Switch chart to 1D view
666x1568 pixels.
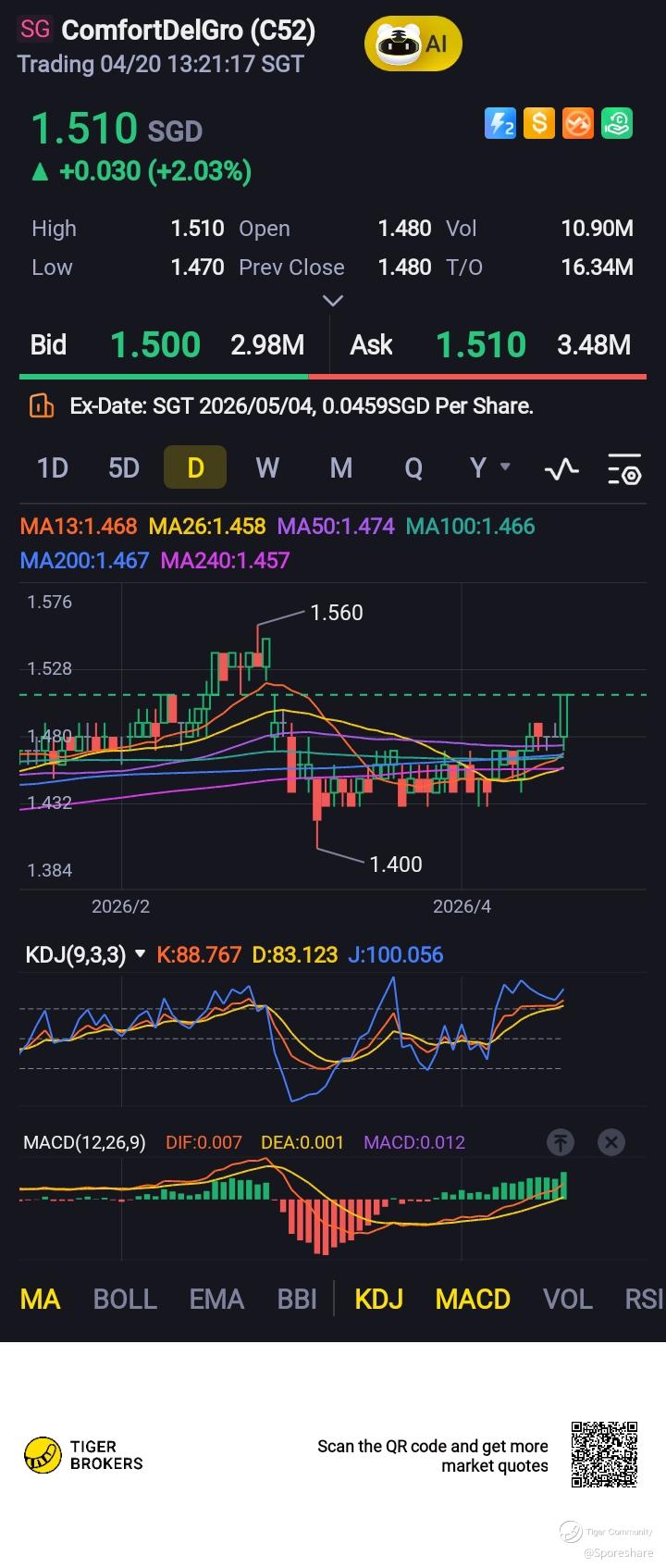pos(52,467)
